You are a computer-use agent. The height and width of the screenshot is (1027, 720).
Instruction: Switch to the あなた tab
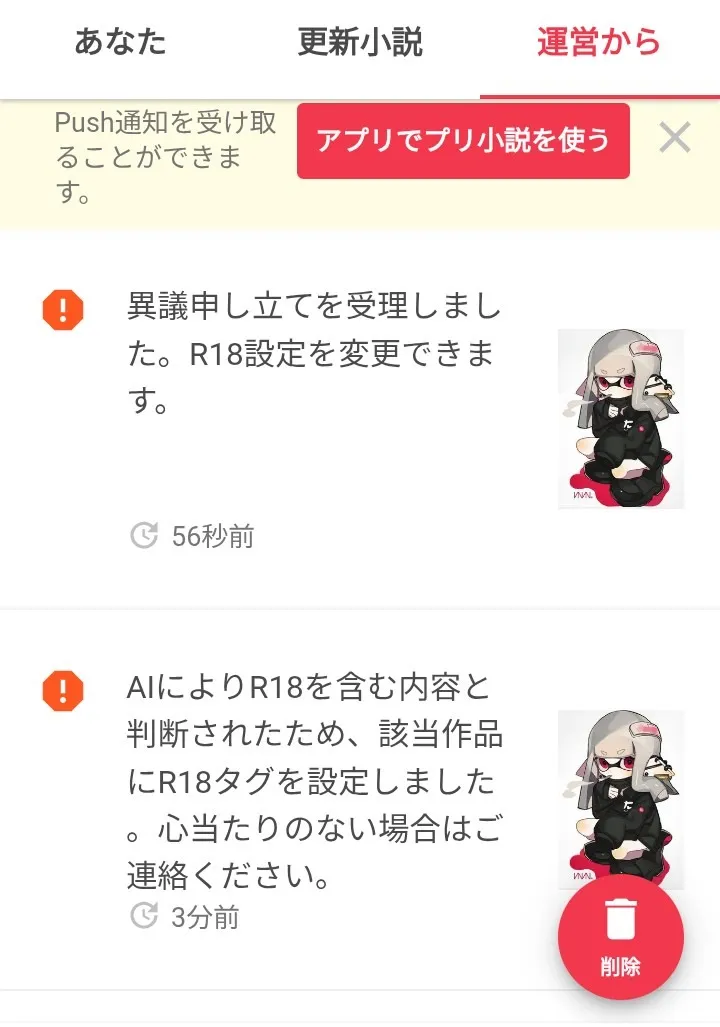pyautogui.click(x=120, y=43)
